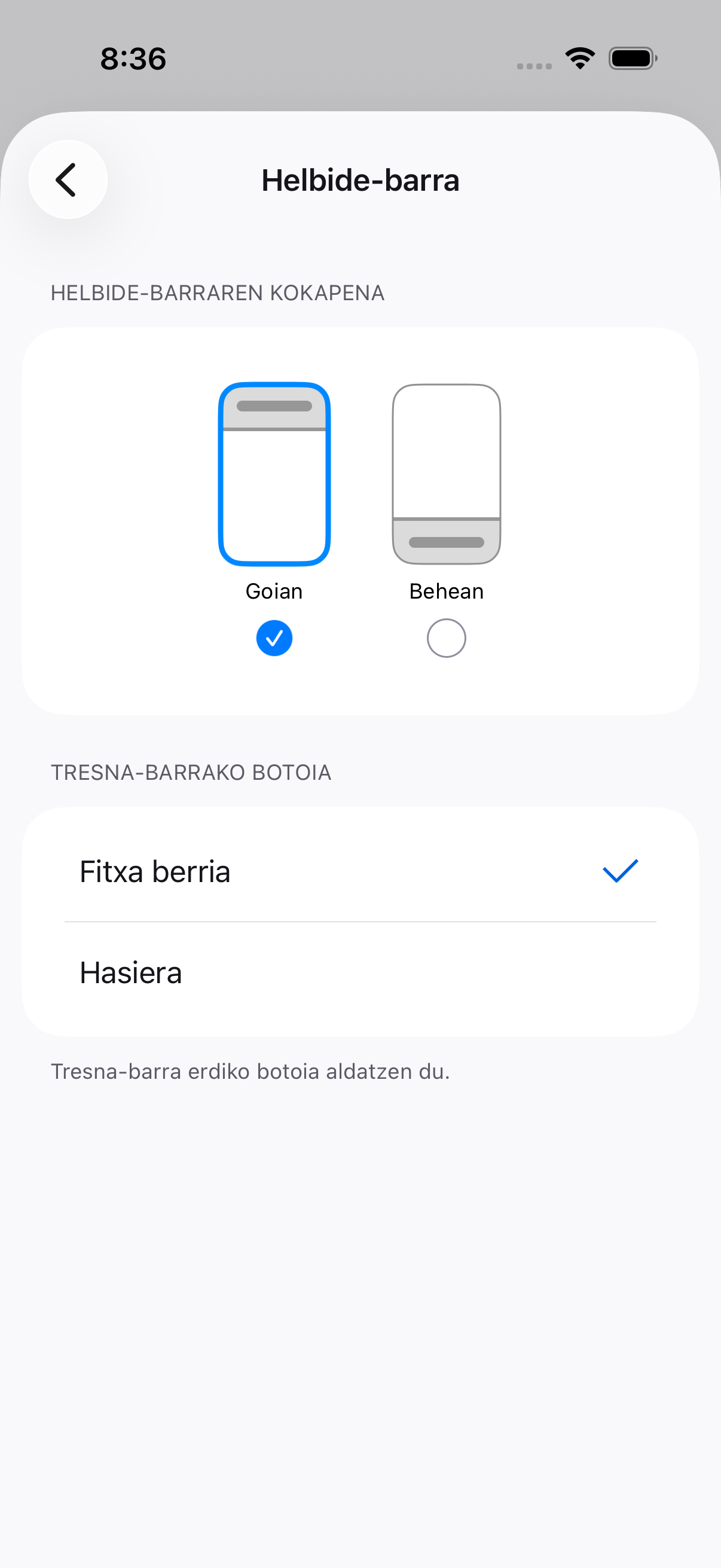This screenshot has height=1568, width=721.
Task: Select the Behean address bar position
Action: coord(447,519)
